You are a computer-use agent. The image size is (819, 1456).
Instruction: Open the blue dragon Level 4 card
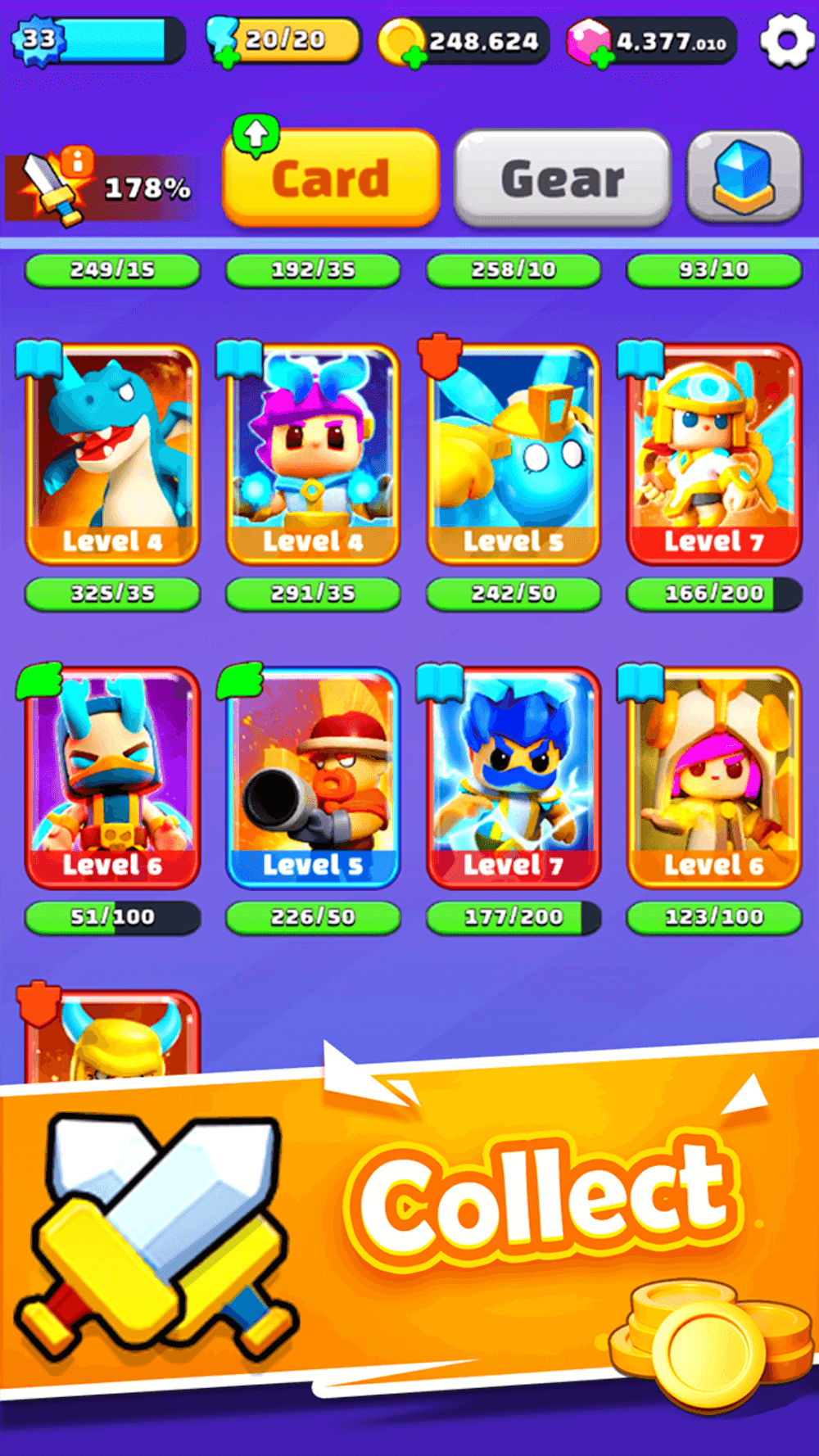click(113, 454)
